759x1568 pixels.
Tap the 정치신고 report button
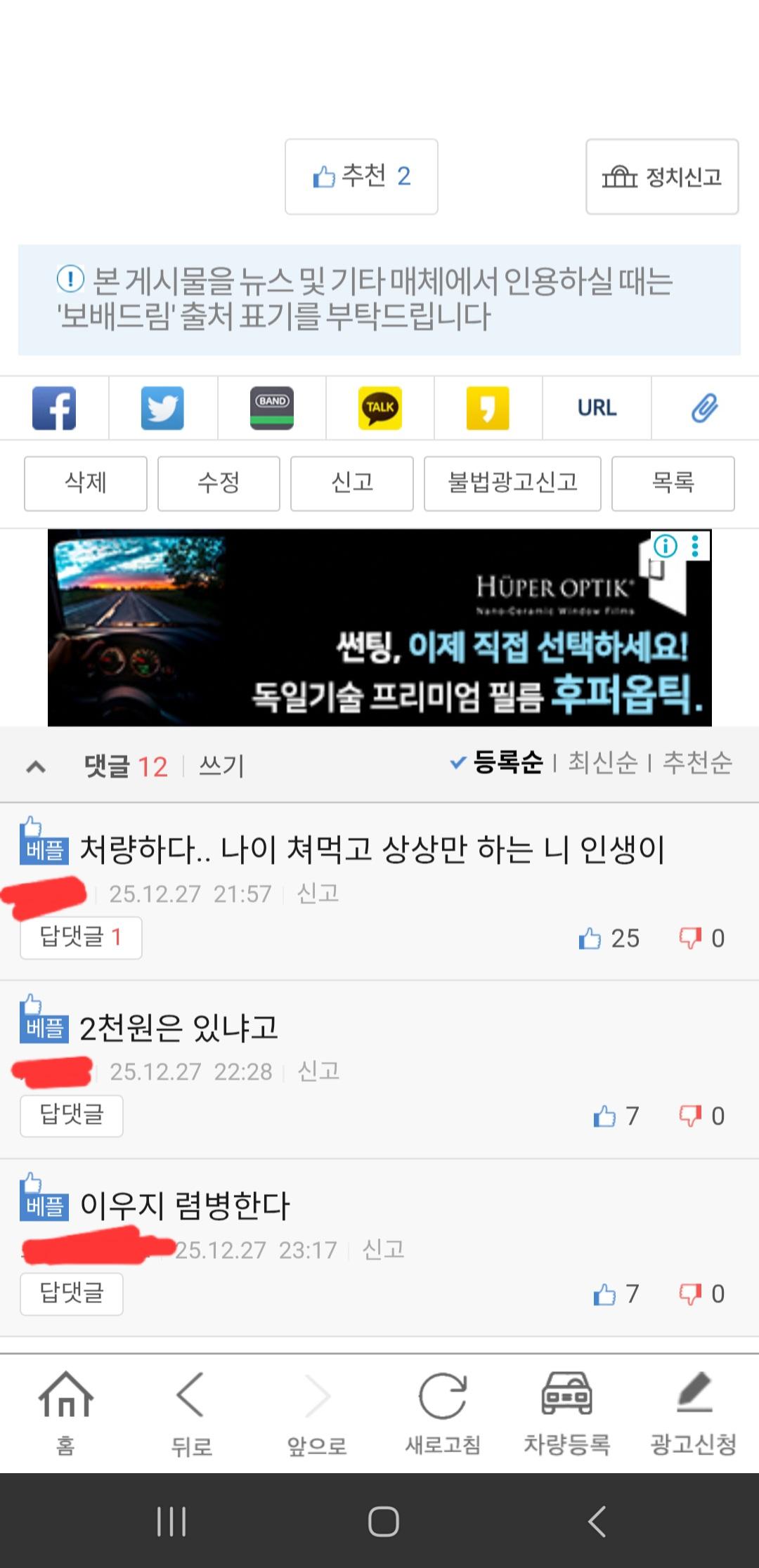point(662,176)
